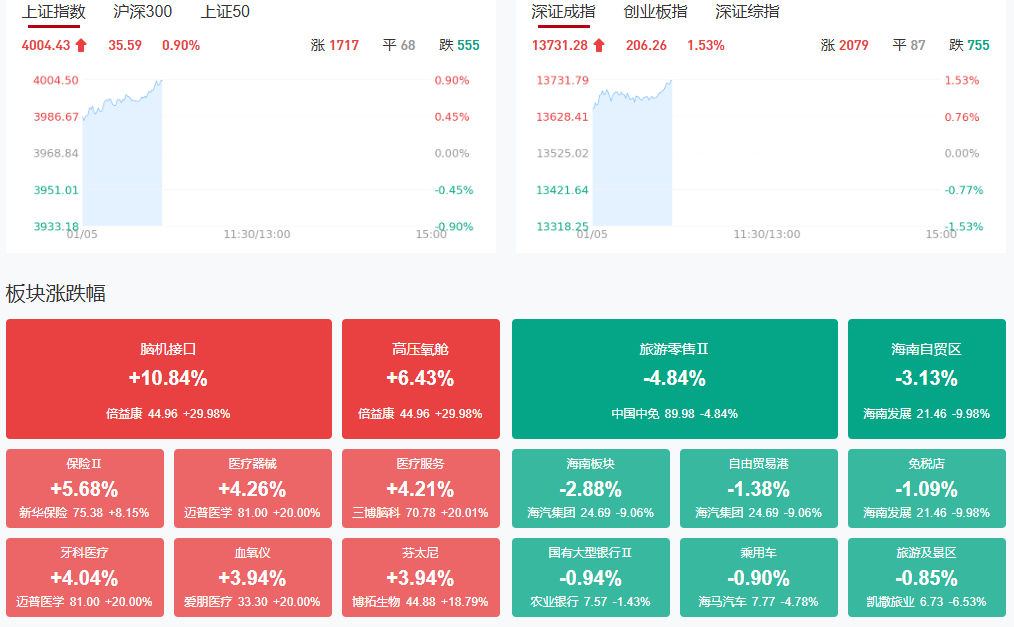This screenshot has width=1014, height=627.
Task: Open the 脑机接口 sector card
Action: tap(168, 379)
